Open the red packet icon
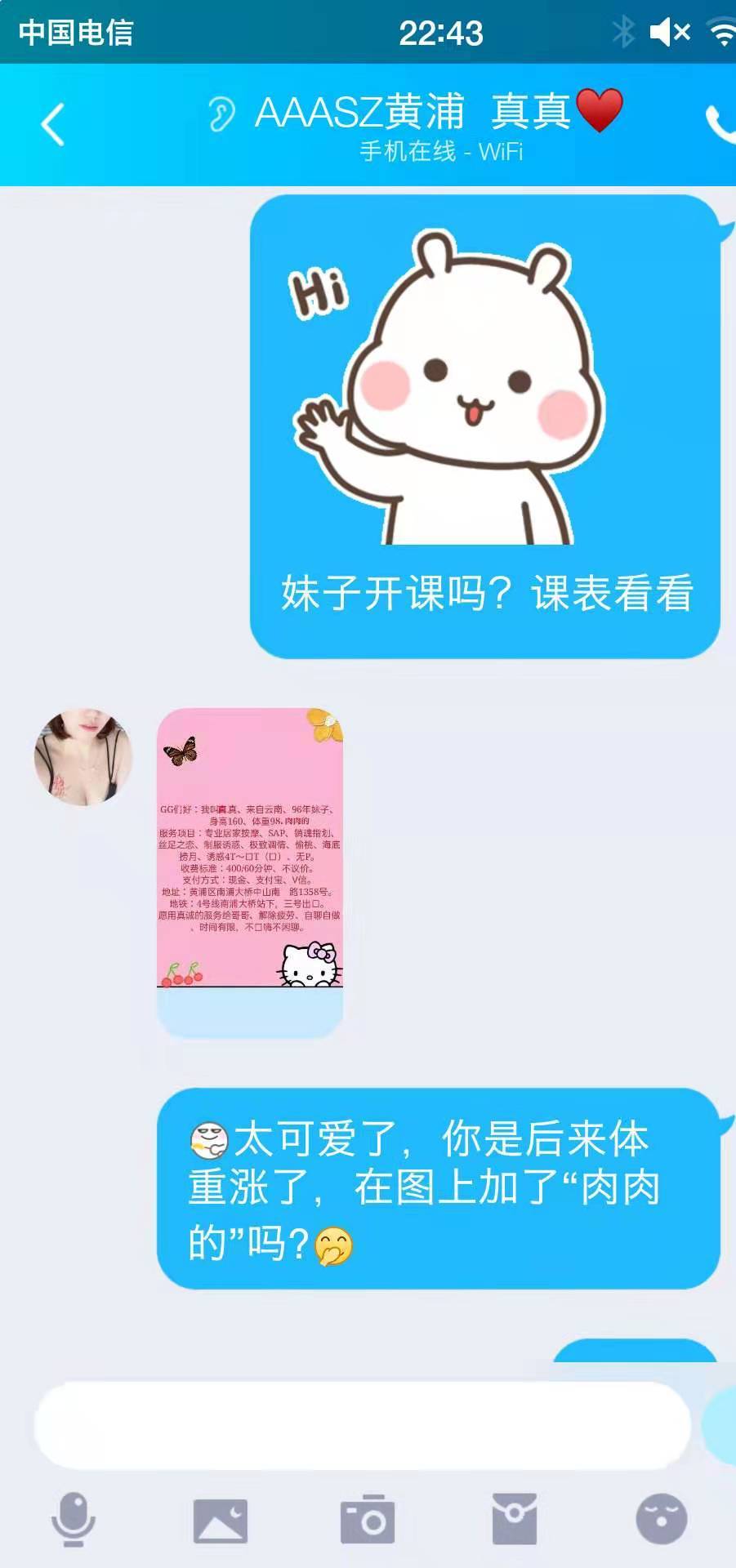Image resolution: width=736 pixels, height=1568 pixels. pyautogui.click(x=515, y=1519)
